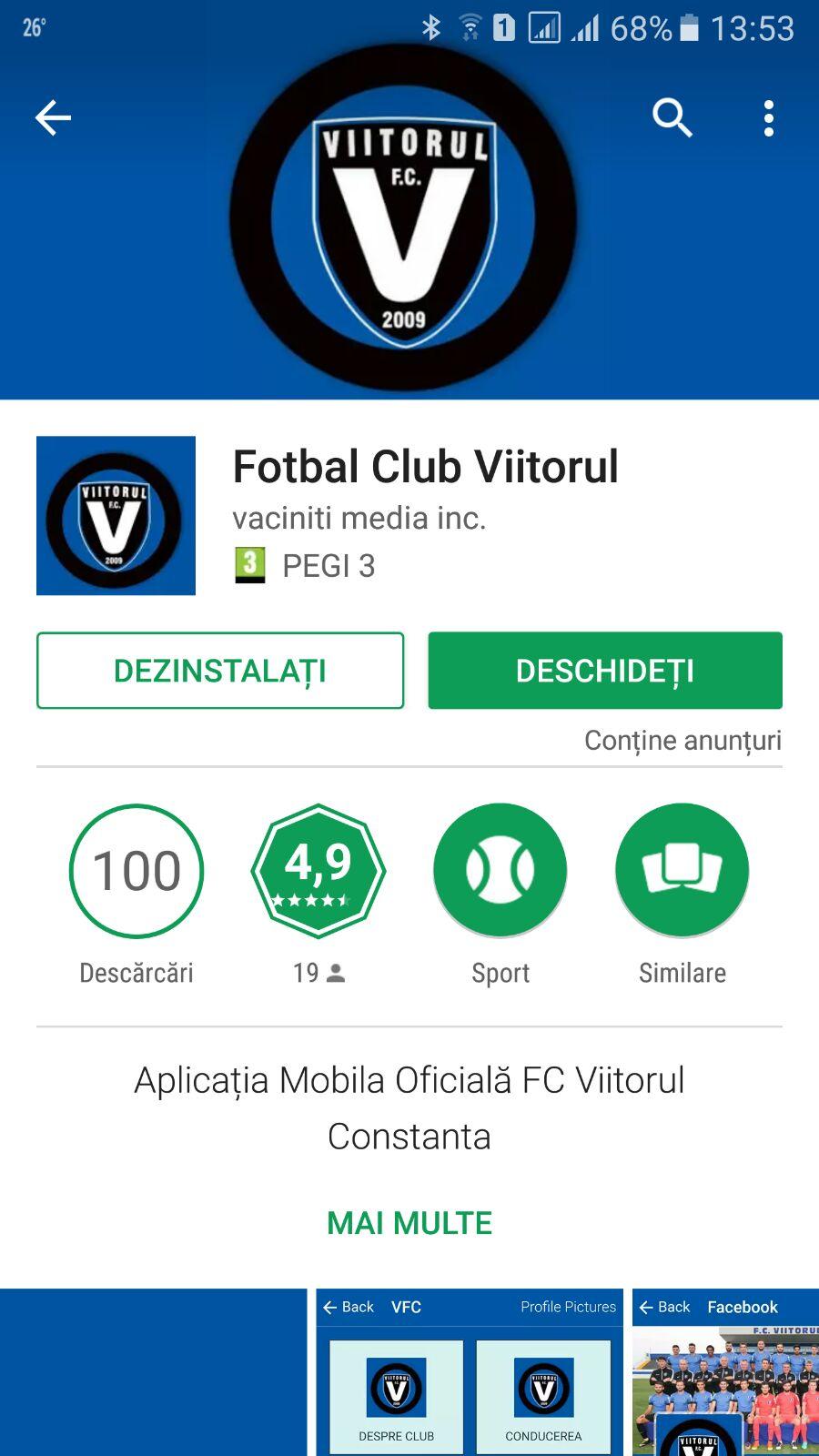
Task: Tap the DEZINSTALAȚI button
Action: 220,671
